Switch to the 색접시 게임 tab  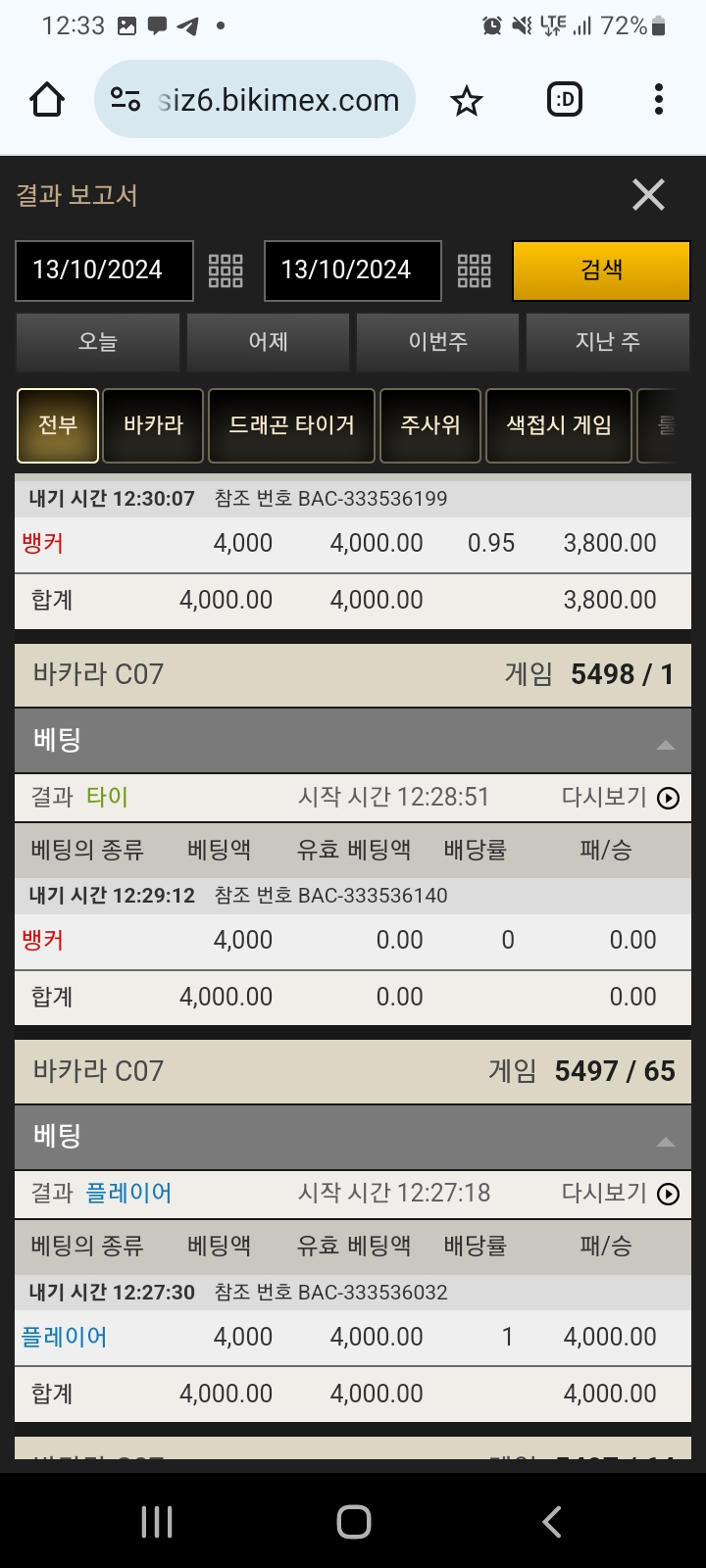(x=559, y=425)
